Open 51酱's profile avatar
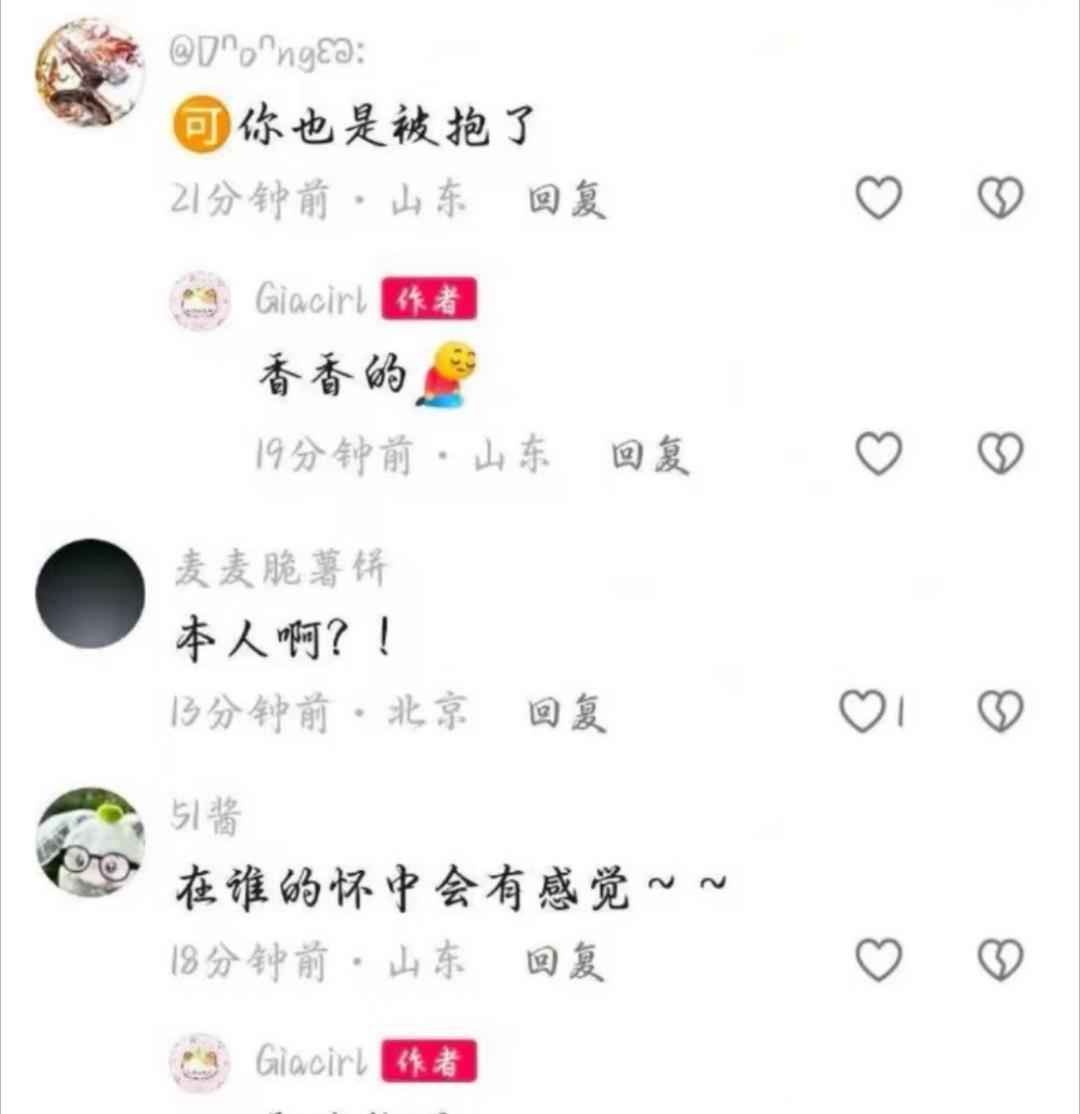The width and height of the screenshot is (1080, 1114). tap(90, 842)
